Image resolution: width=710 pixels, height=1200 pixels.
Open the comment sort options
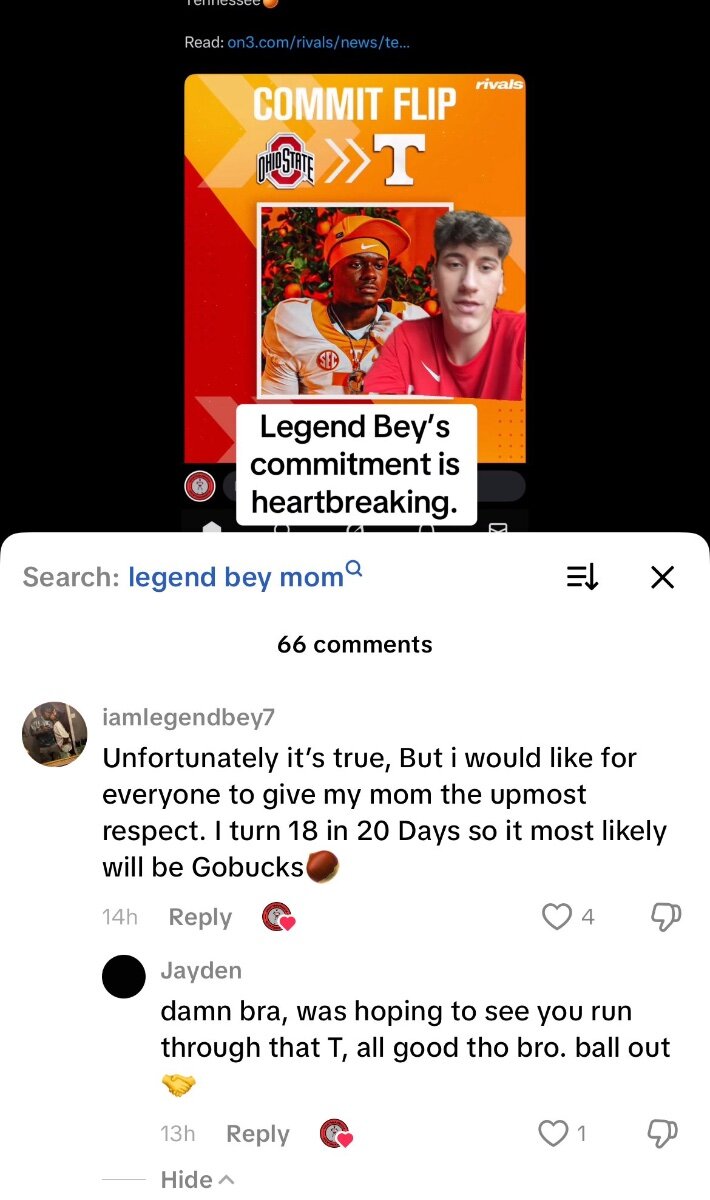(582, 577)
